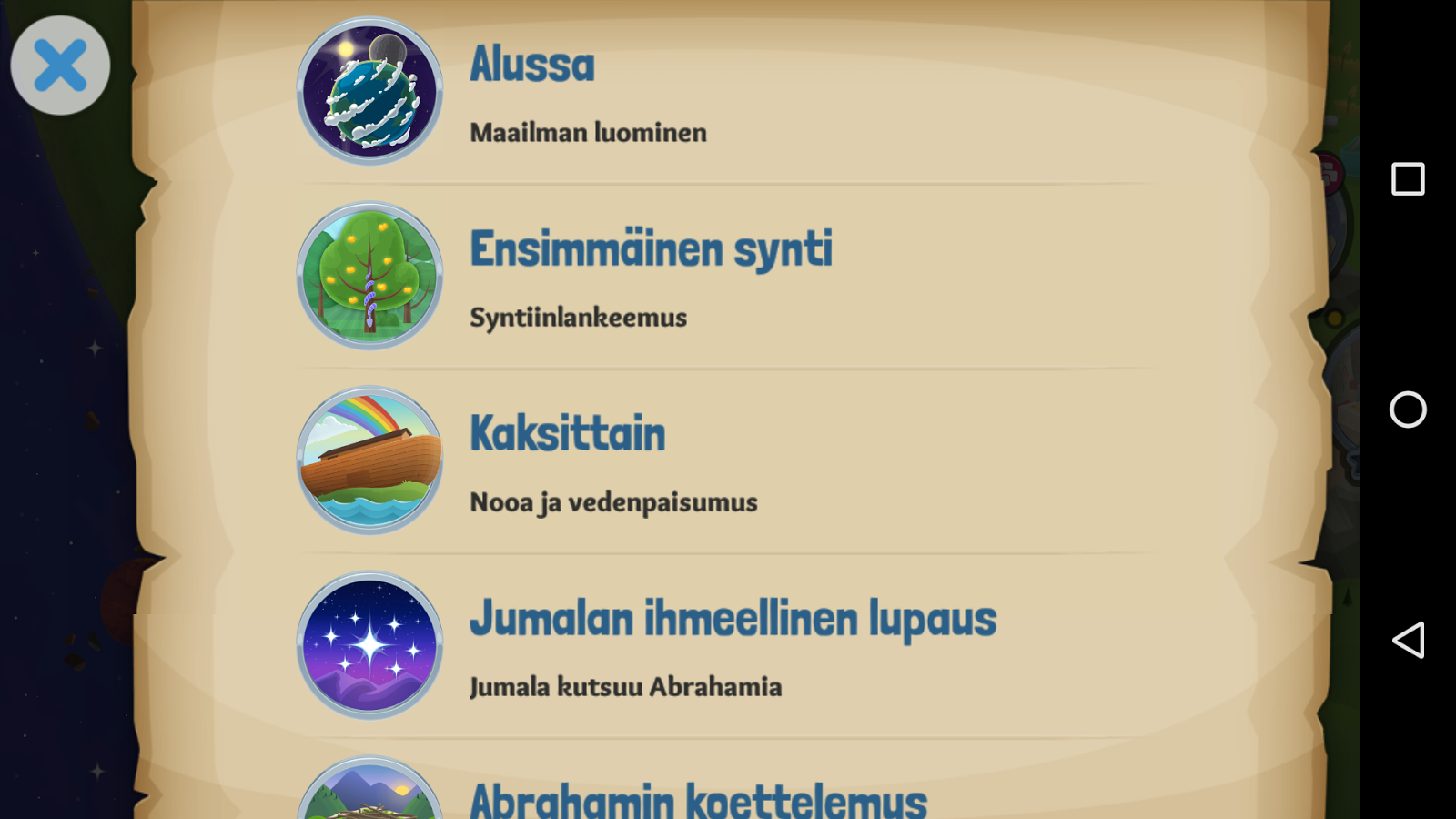The height and width of the screenshot is (819, 1456).
Task: Open the Alussa story
Action: coord(531,66)
